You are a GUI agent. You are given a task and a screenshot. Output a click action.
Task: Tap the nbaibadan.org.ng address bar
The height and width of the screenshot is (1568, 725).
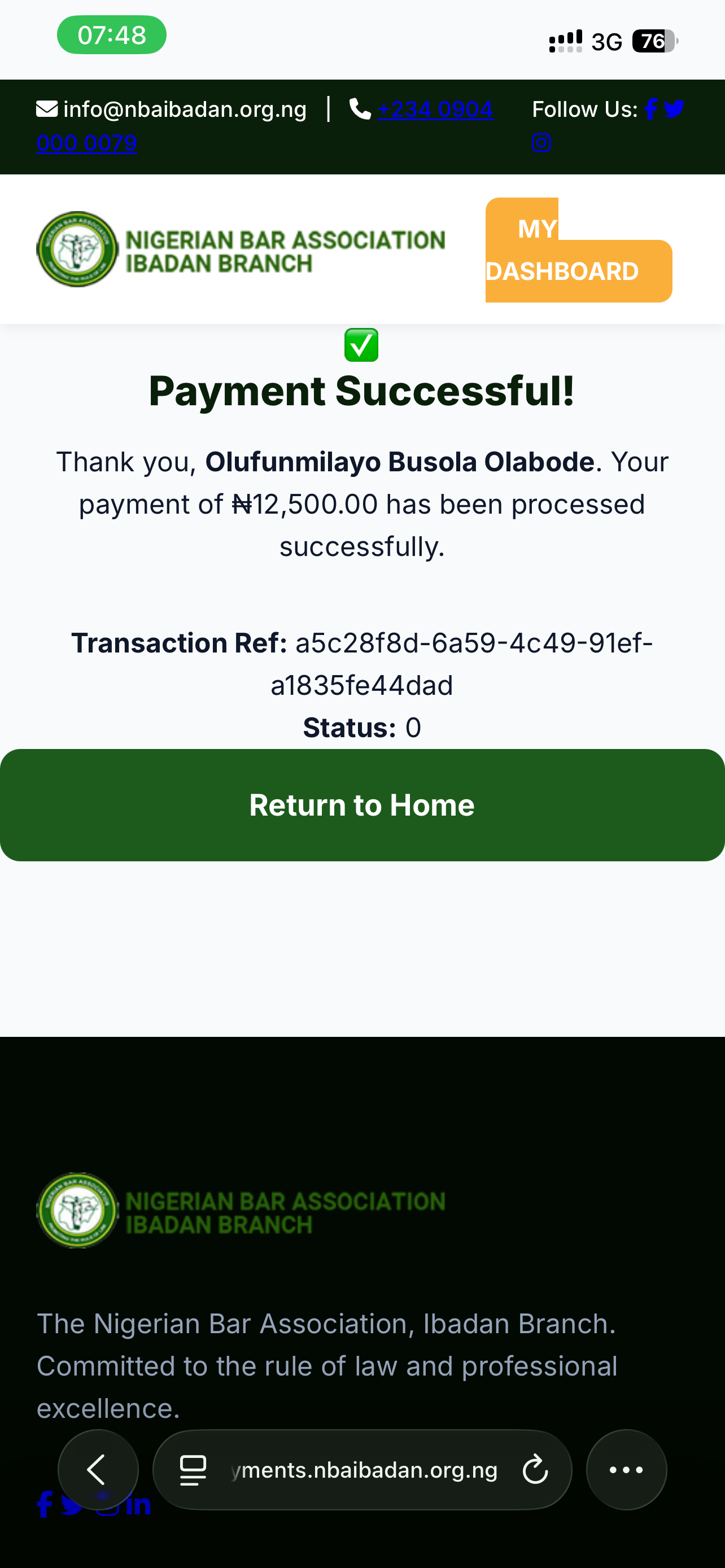(x=364, y=1470)
